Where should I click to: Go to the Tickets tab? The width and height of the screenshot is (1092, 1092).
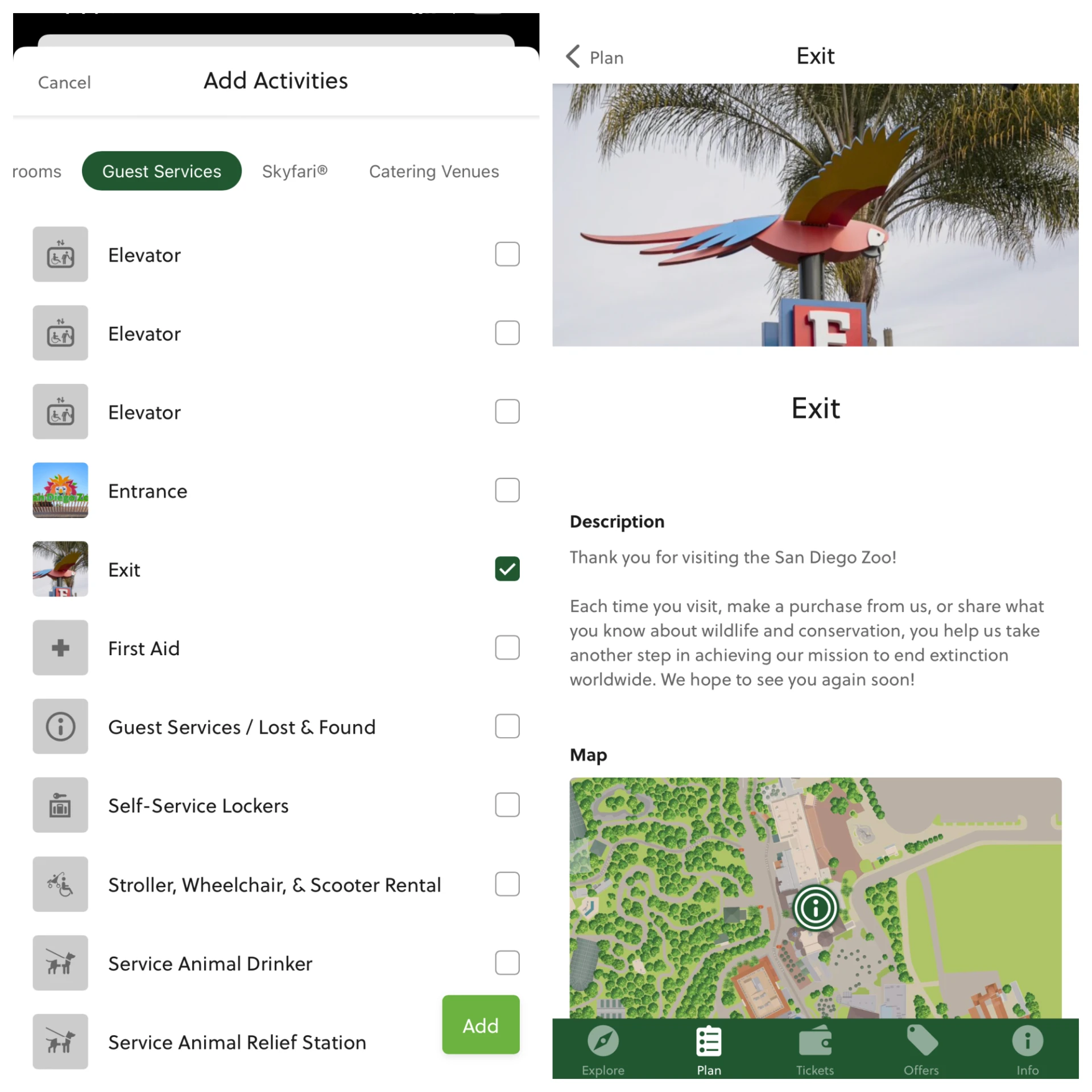814,1050
